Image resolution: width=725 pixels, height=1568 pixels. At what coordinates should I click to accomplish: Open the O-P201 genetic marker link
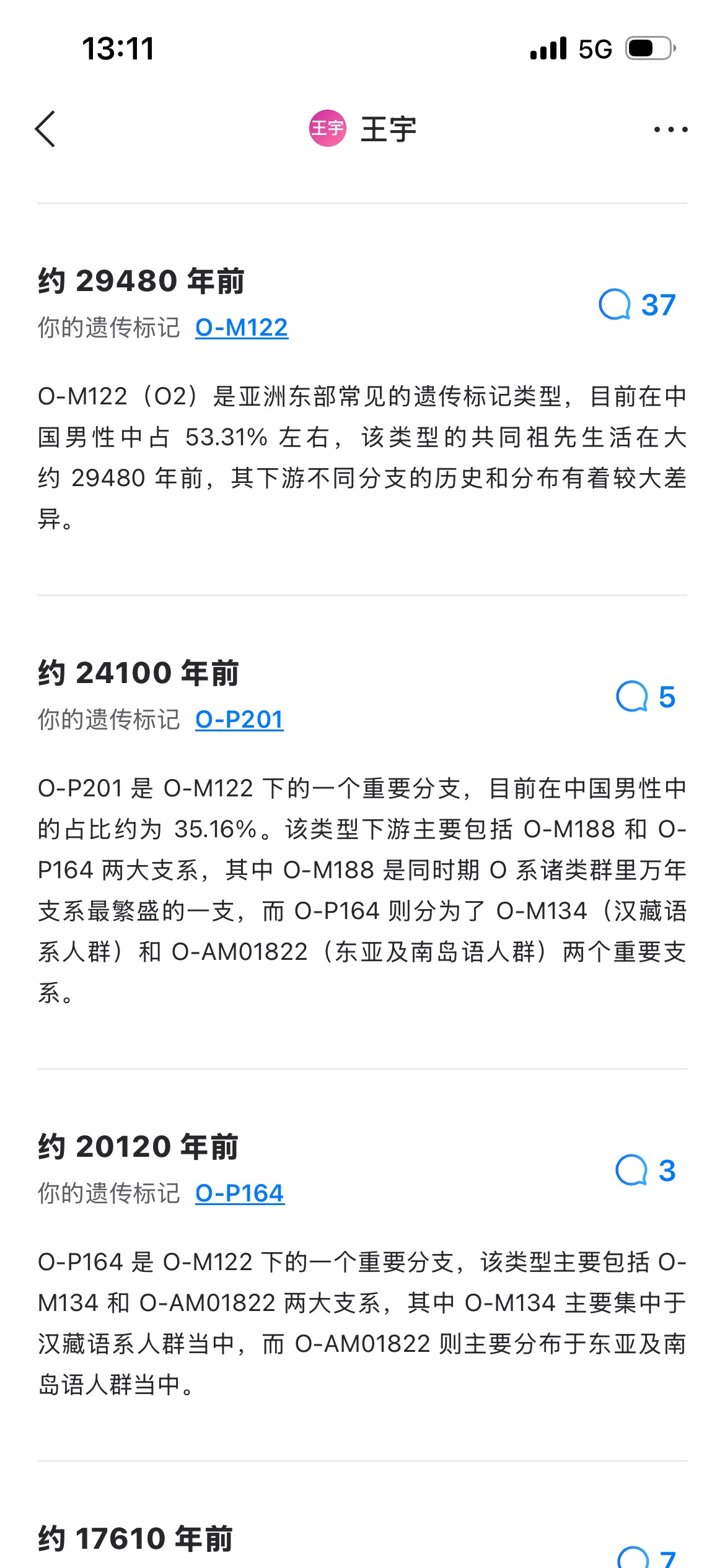coord(239,720)
